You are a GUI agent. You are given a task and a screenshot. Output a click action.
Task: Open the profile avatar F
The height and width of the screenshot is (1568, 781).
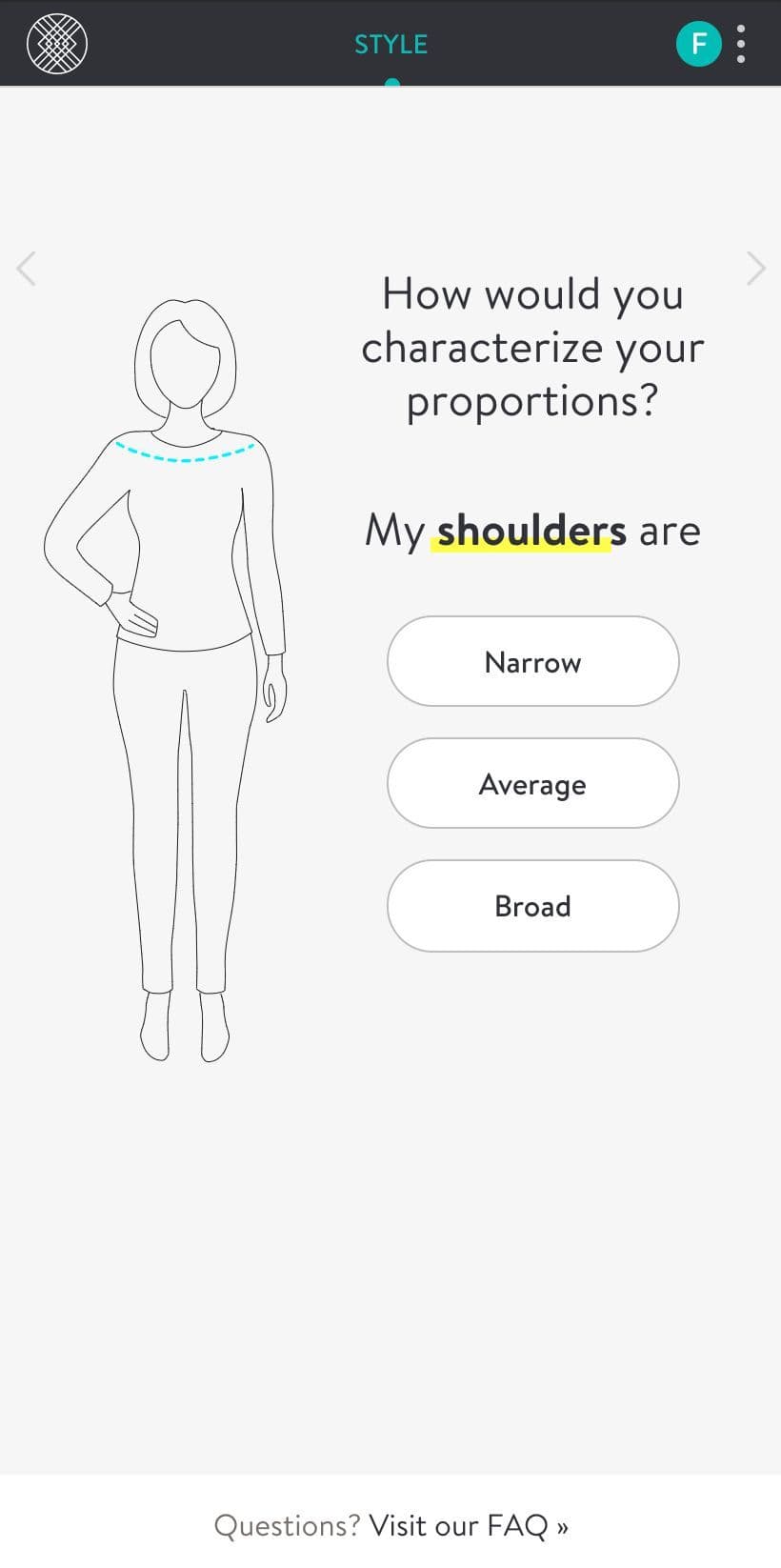click(698, 44)
